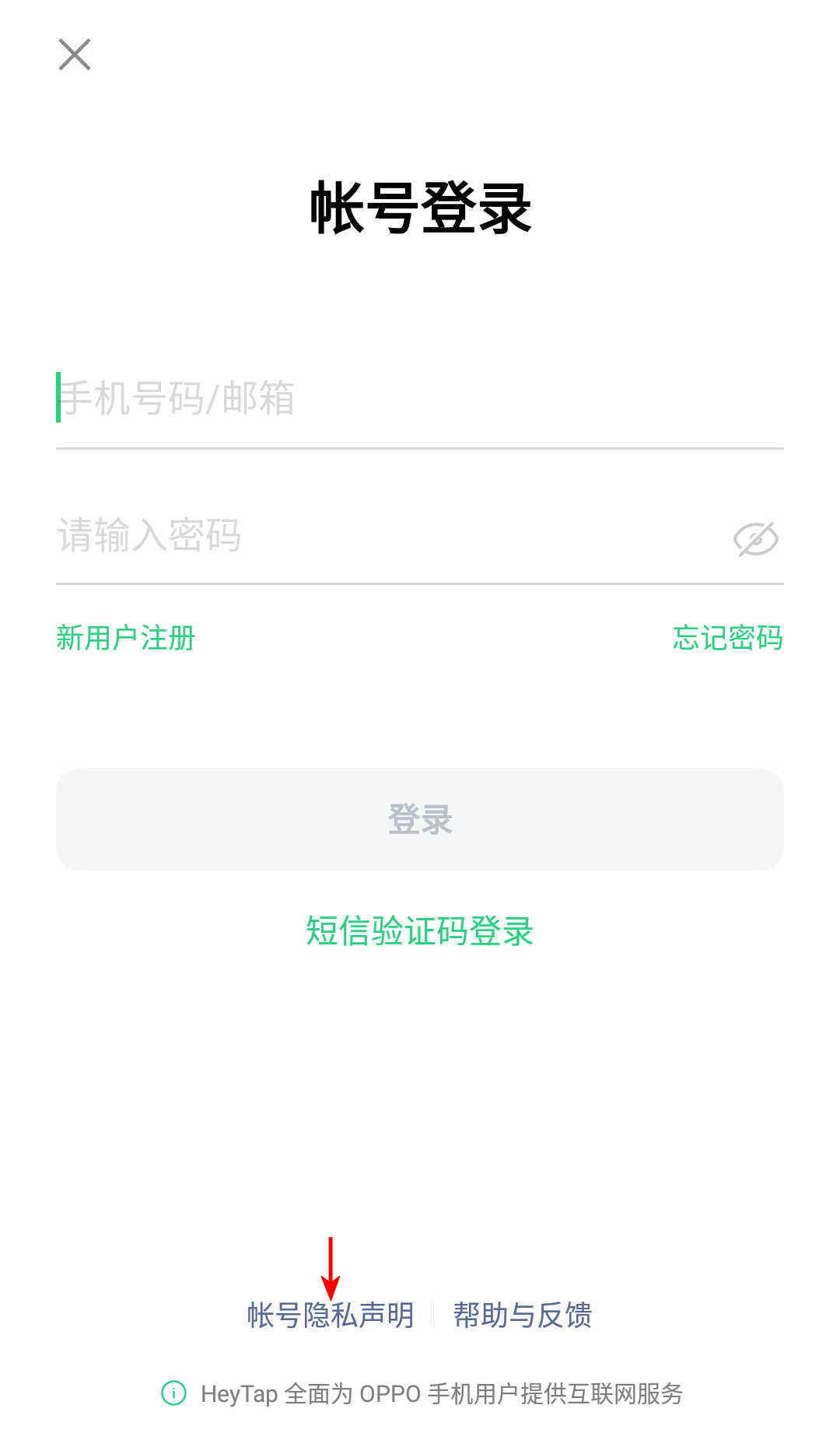Screen dimensions: 840x1447
Task: Open 帮助与反馈 page
Action: click(x=523, y=1316)
